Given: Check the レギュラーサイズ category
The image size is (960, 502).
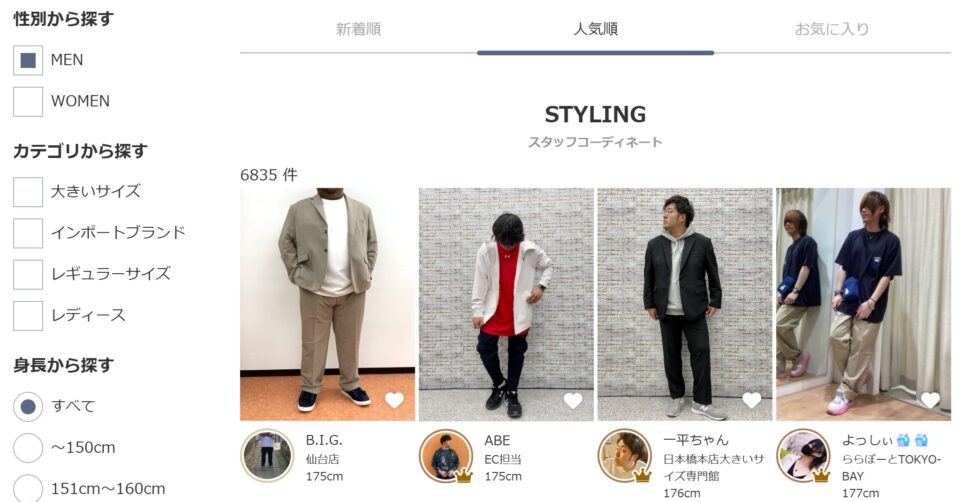Looking at the screenshot, I should click(28, 274).
